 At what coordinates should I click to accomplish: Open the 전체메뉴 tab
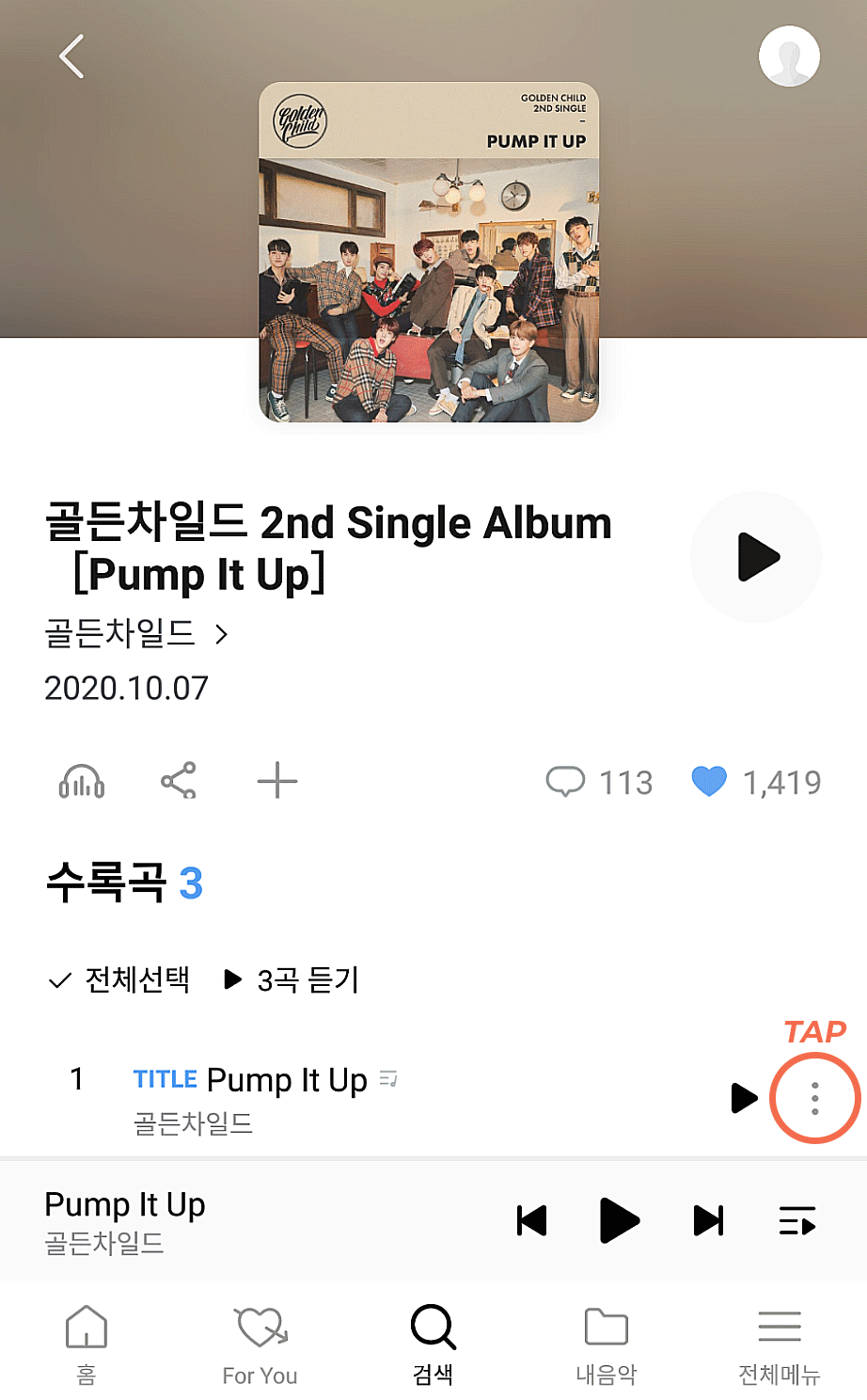[779, 1345]
